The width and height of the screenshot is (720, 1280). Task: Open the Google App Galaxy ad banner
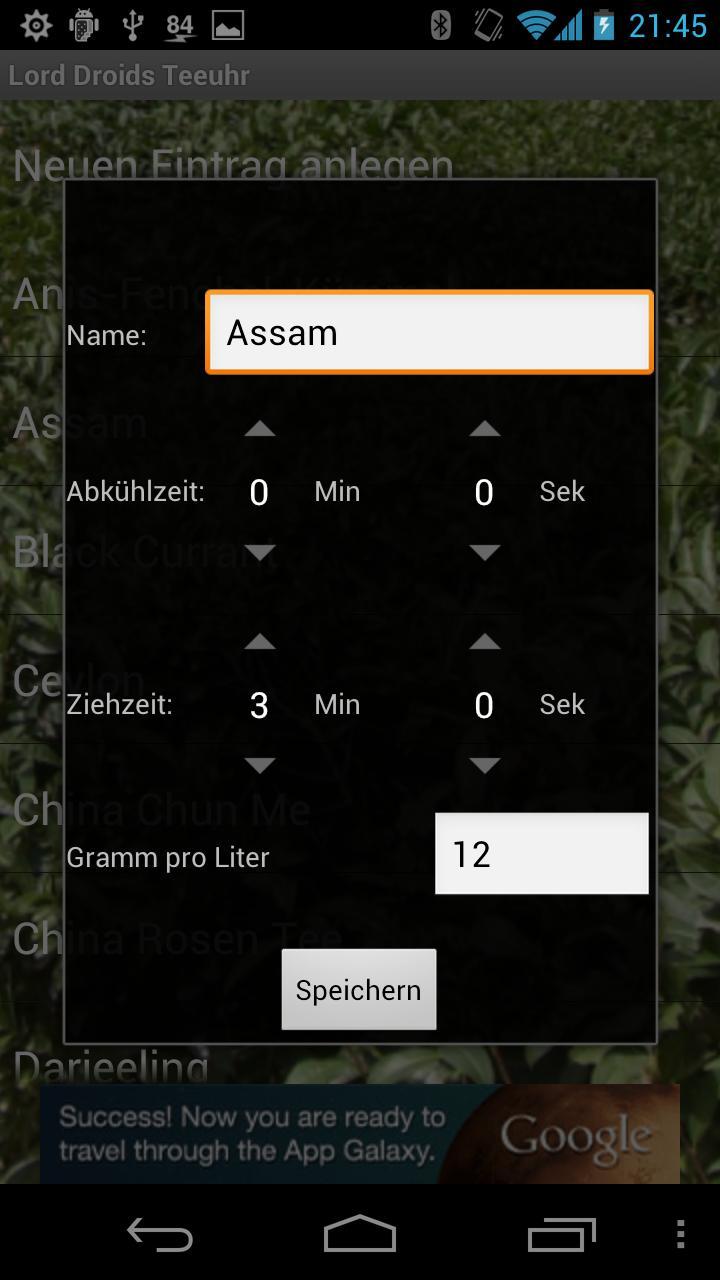(x=360, y=1134)
